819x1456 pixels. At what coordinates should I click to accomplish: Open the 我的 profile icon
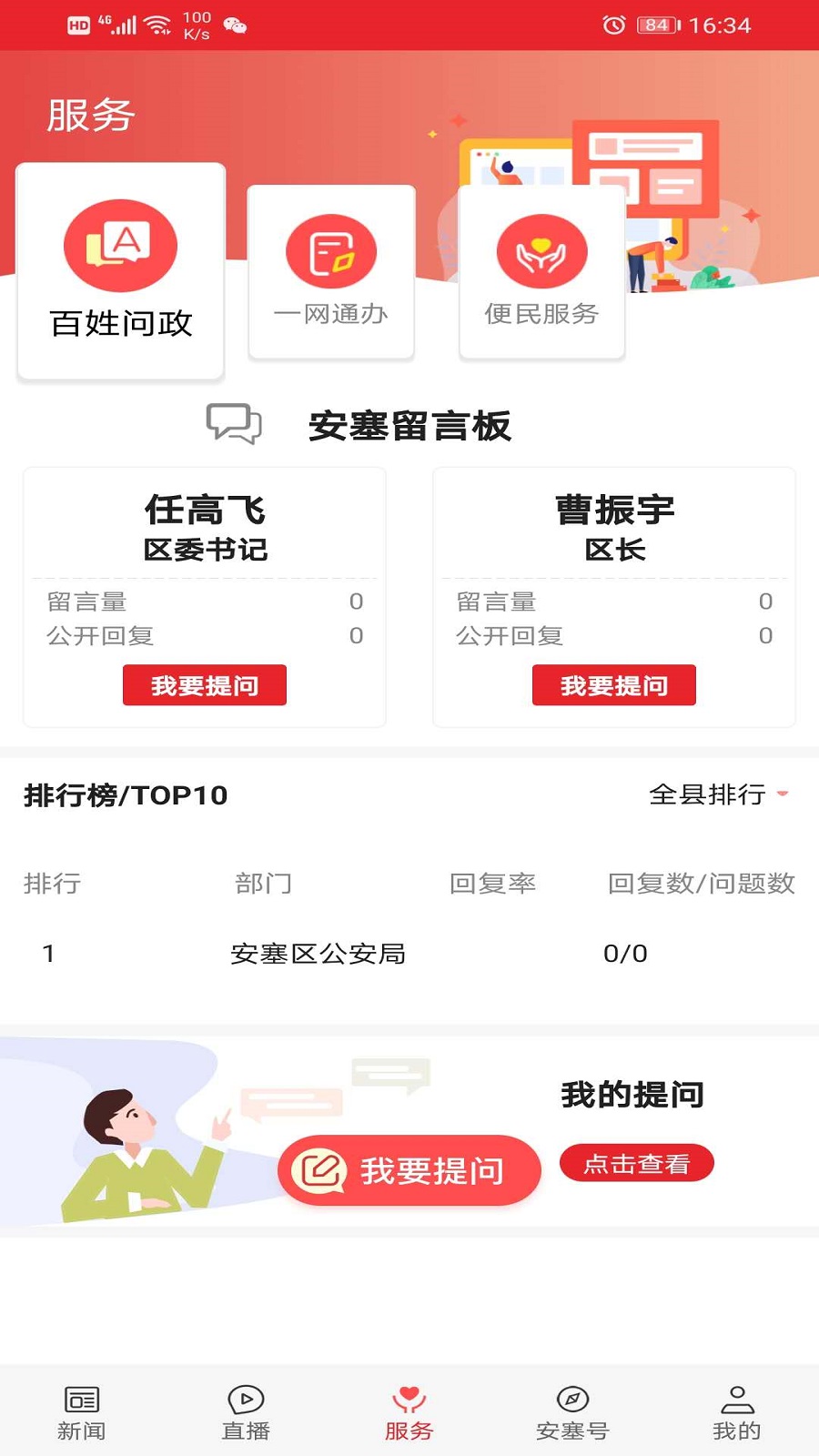(x=736, y=1399)
